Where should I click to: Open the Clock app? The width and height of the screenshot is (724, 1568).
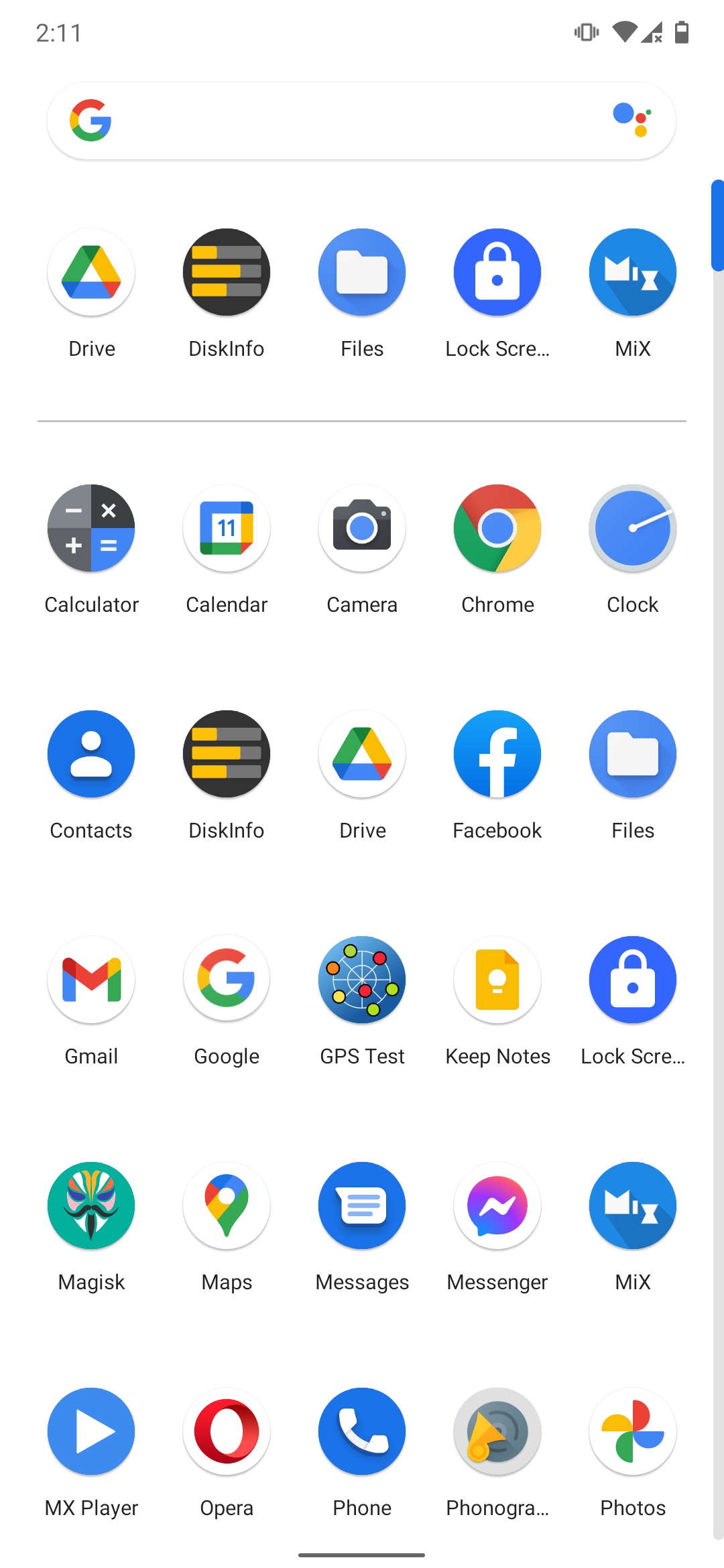632,529
